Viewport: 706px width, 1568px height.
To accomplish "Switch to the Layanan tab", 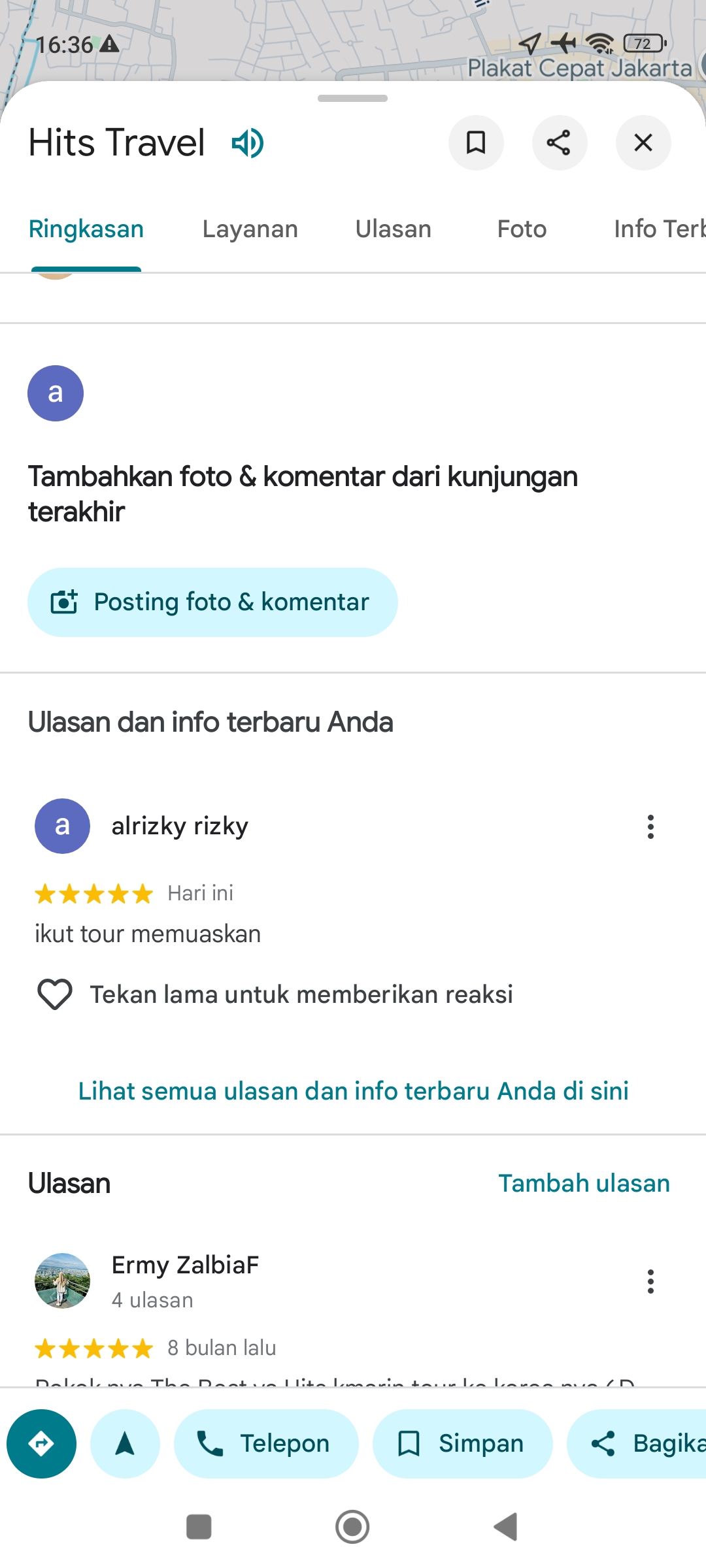I will pyautogui.click(x=250, y=229).
